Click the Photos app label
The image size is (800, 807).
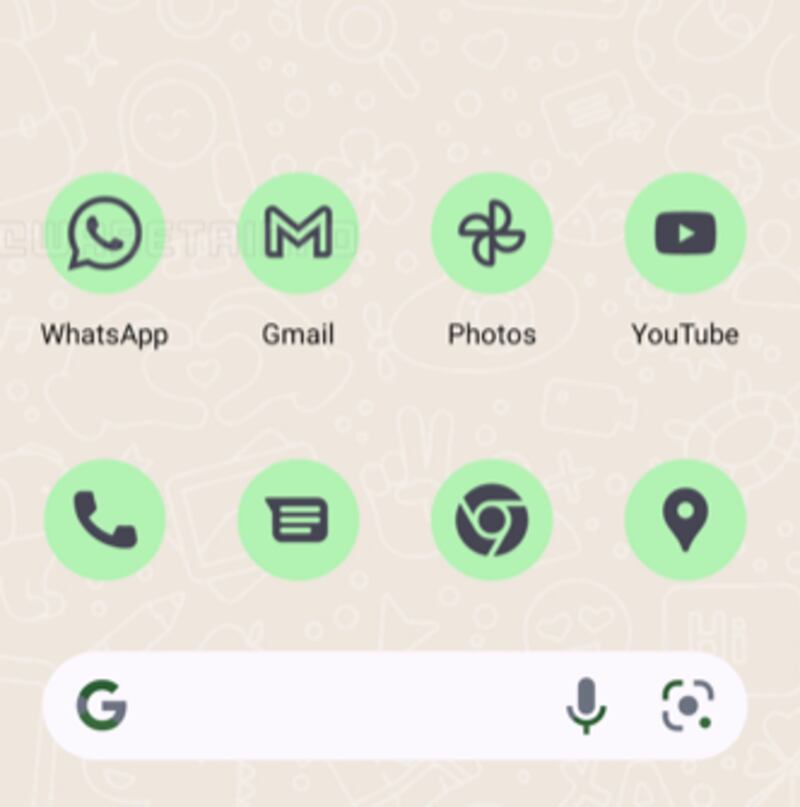pyautogui.click(x=491, y=334)
